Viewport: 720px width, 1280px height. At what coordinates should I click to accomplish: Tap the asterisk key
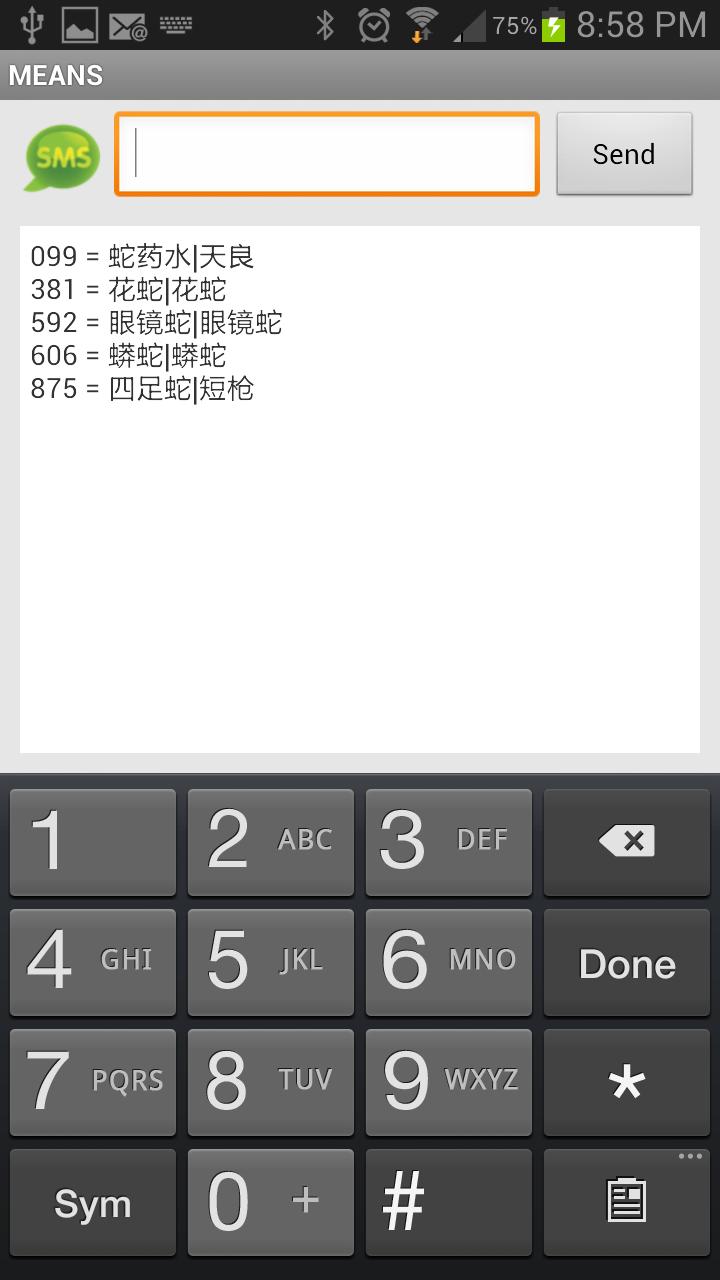(627, 1082)
